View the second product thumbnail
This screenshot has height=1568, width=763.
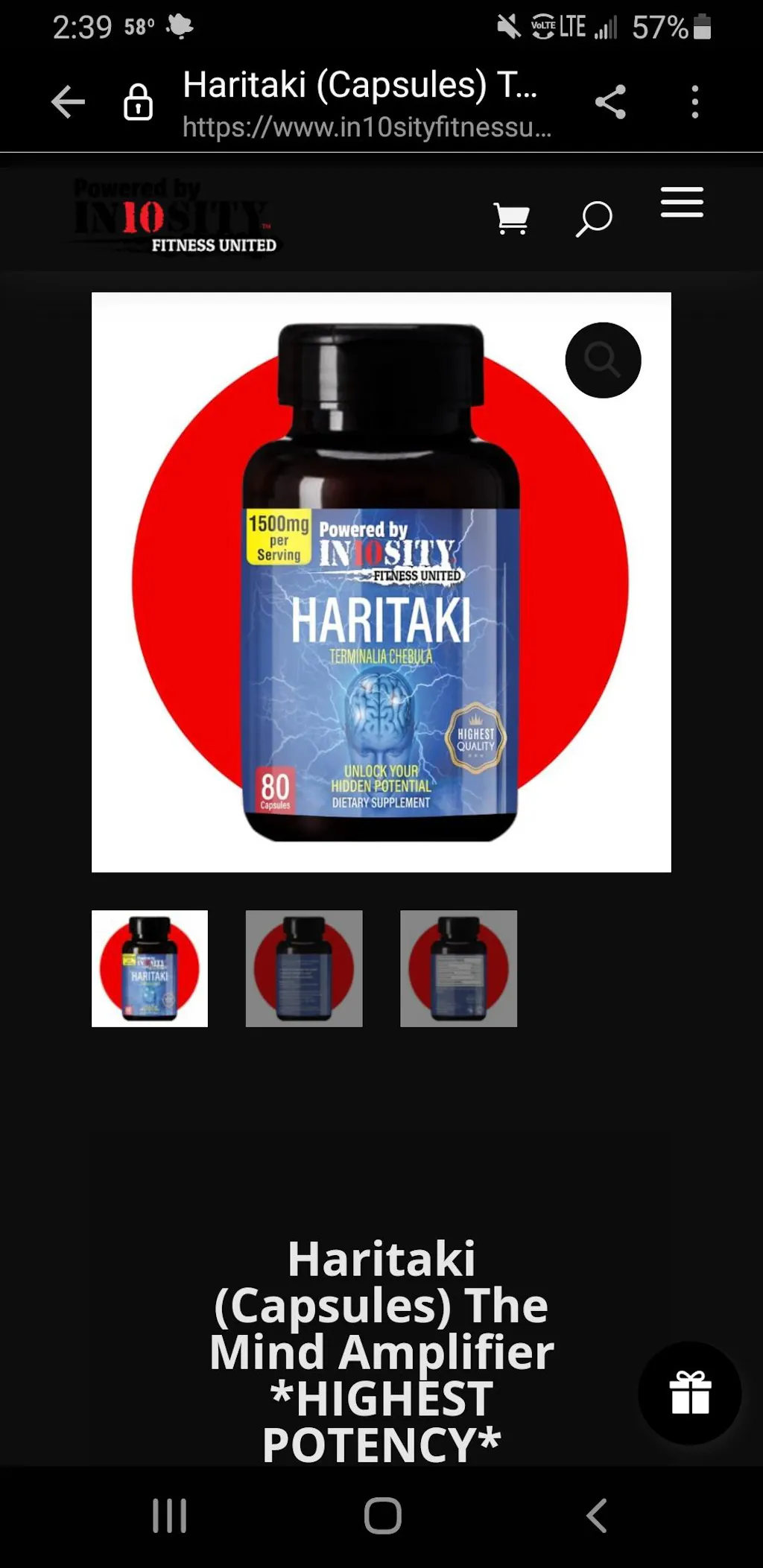click(x=304, y=968)
